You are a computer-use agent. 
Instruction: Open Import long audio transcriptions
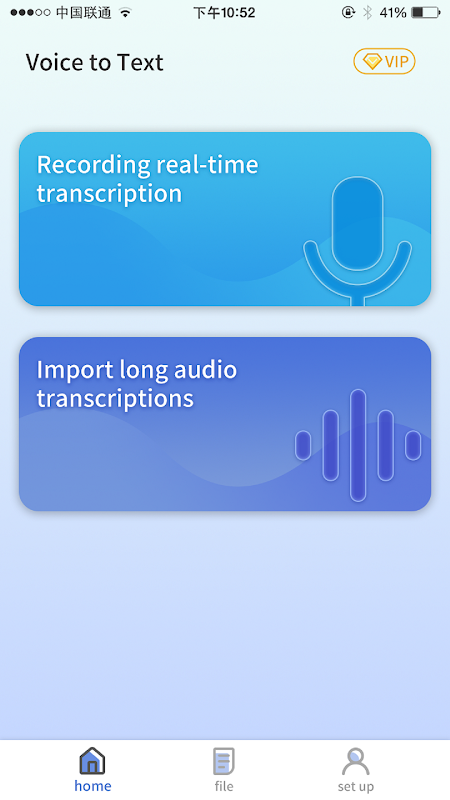coord(225,423)
